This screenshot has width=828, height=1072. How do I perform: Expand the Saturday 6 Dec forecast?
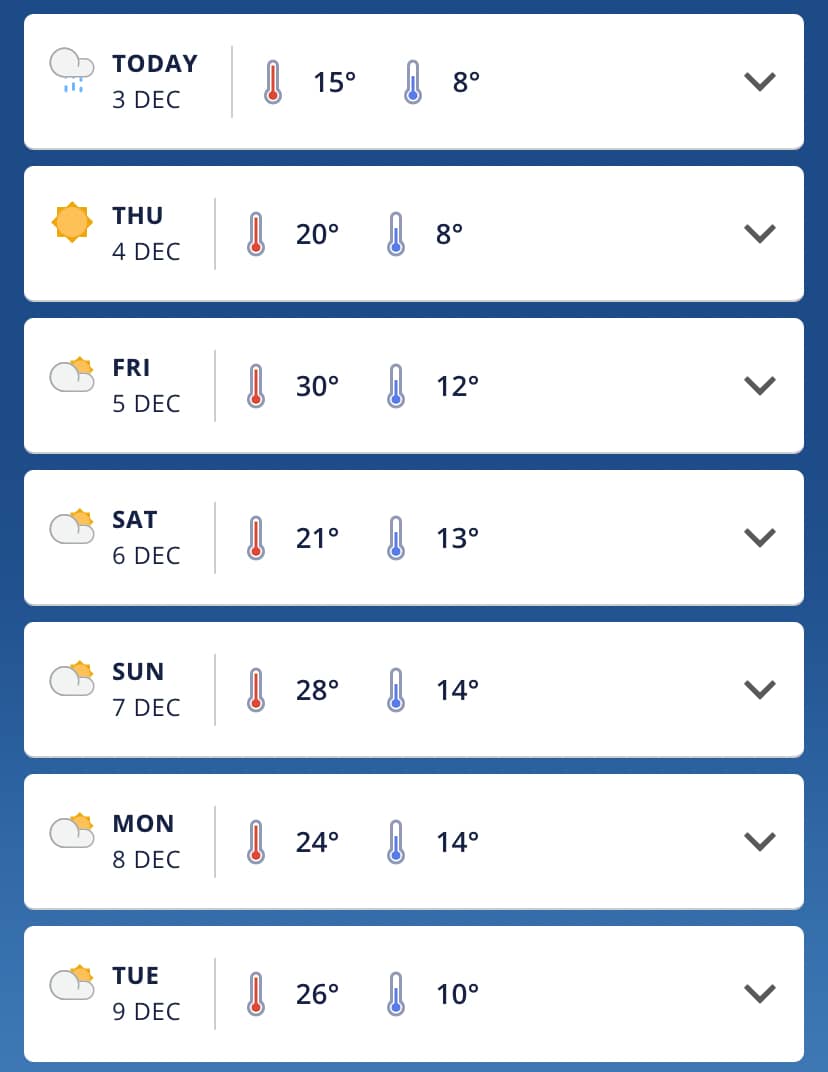tap(760, 538)
